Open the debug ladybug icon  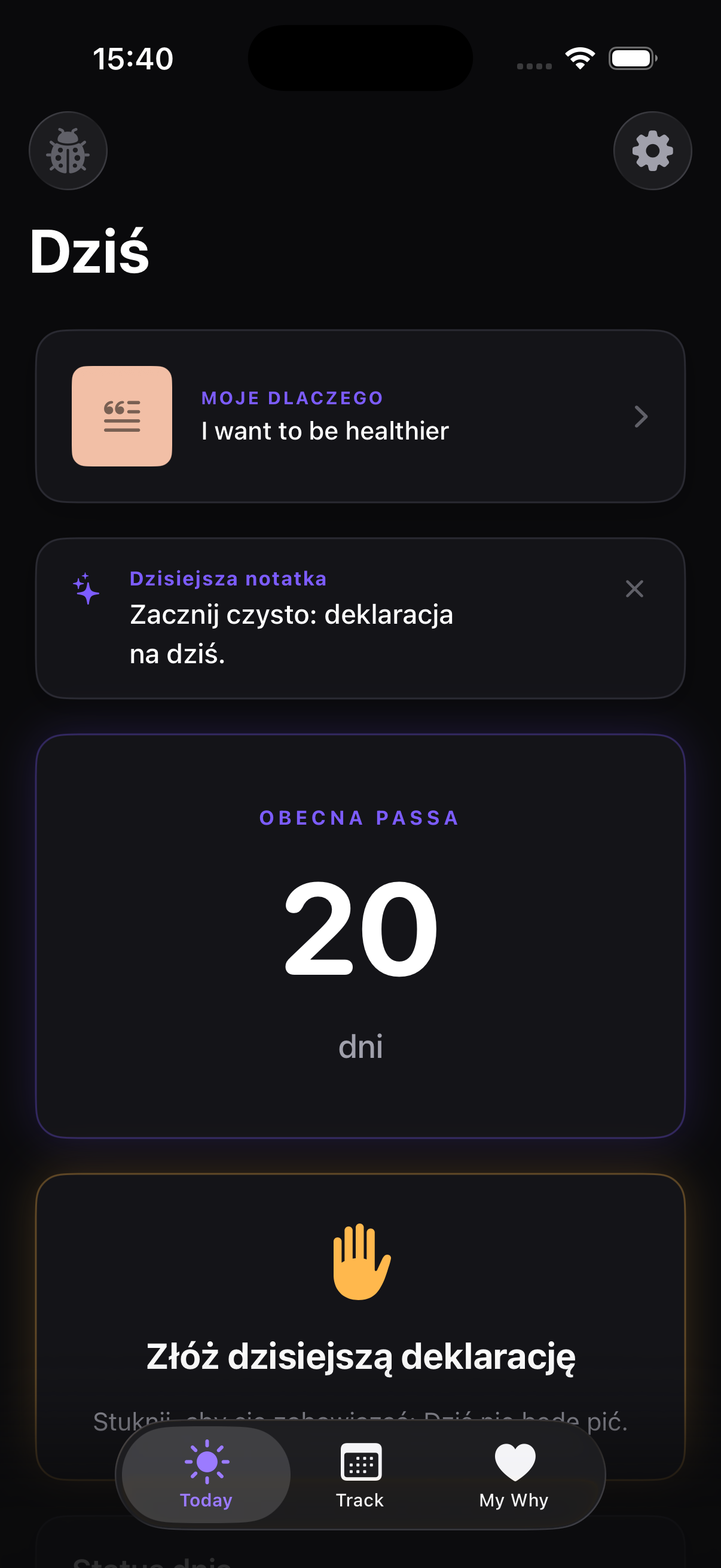(68, 150)
